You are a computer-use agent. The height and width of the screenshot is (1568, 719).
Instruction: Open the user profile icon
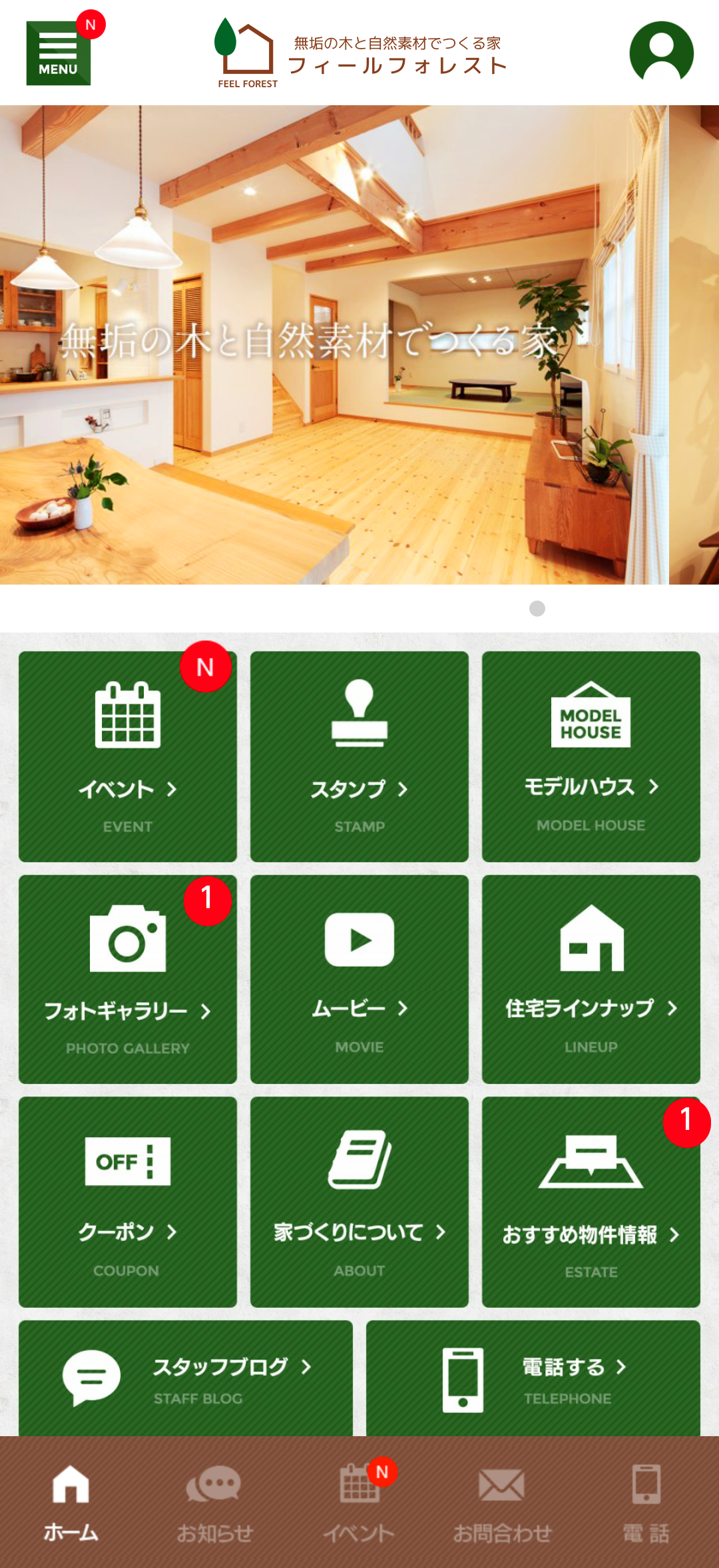pos(661,53)
